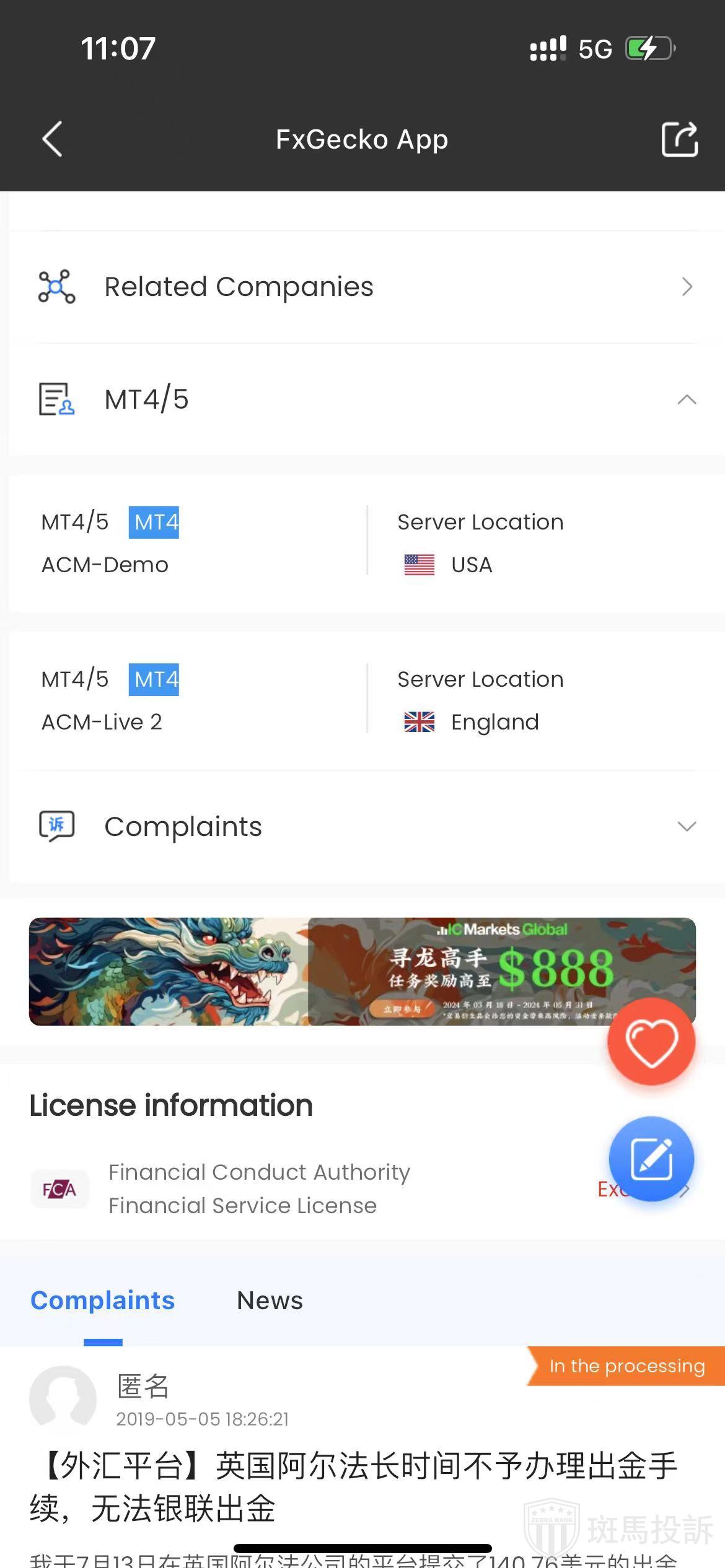Image resolution: width=725 pixels, height=1568 pixels.
Task: Open Related Companies
Action: [362, 287]
